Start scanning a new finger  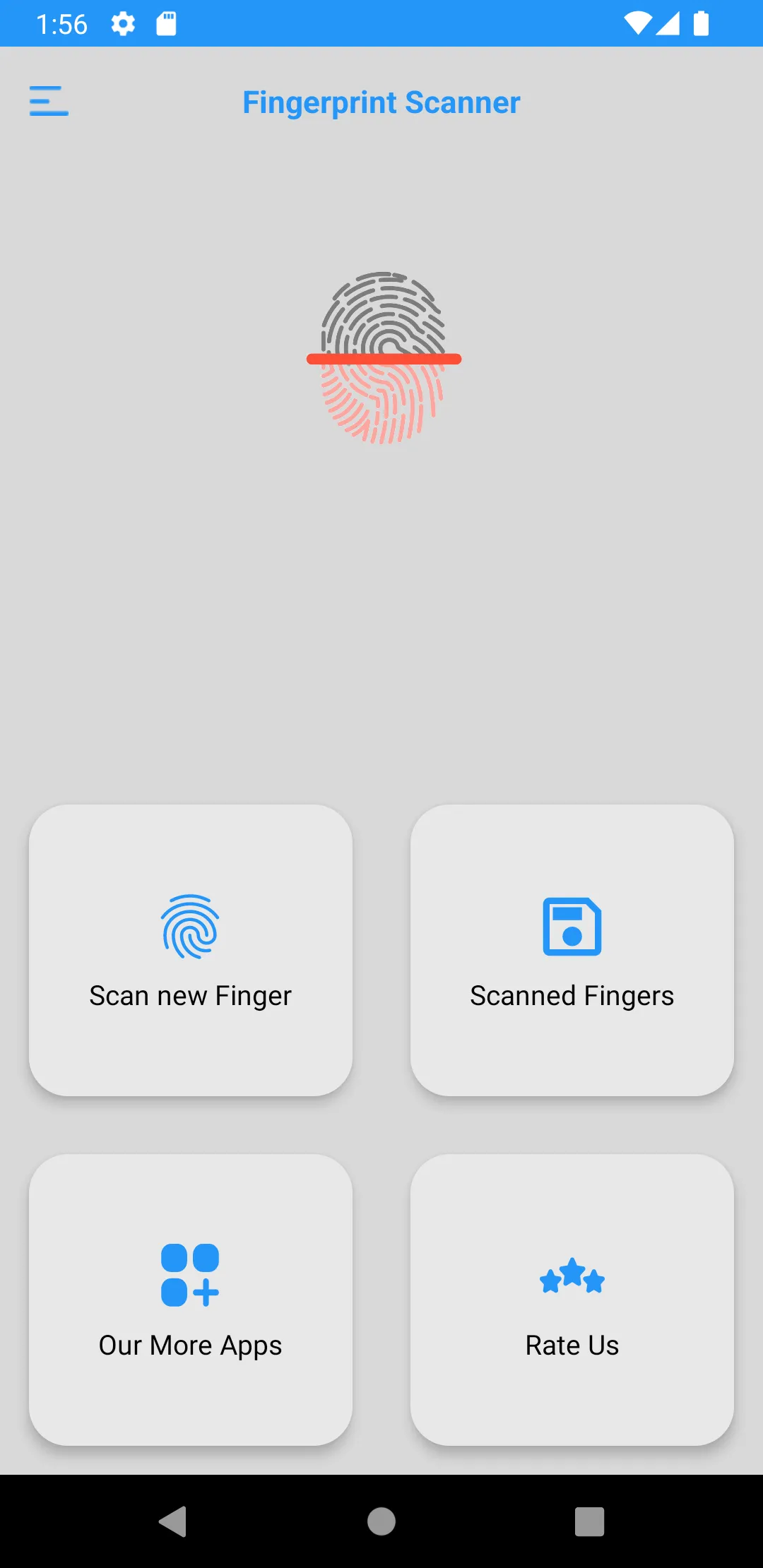point(190,950)
